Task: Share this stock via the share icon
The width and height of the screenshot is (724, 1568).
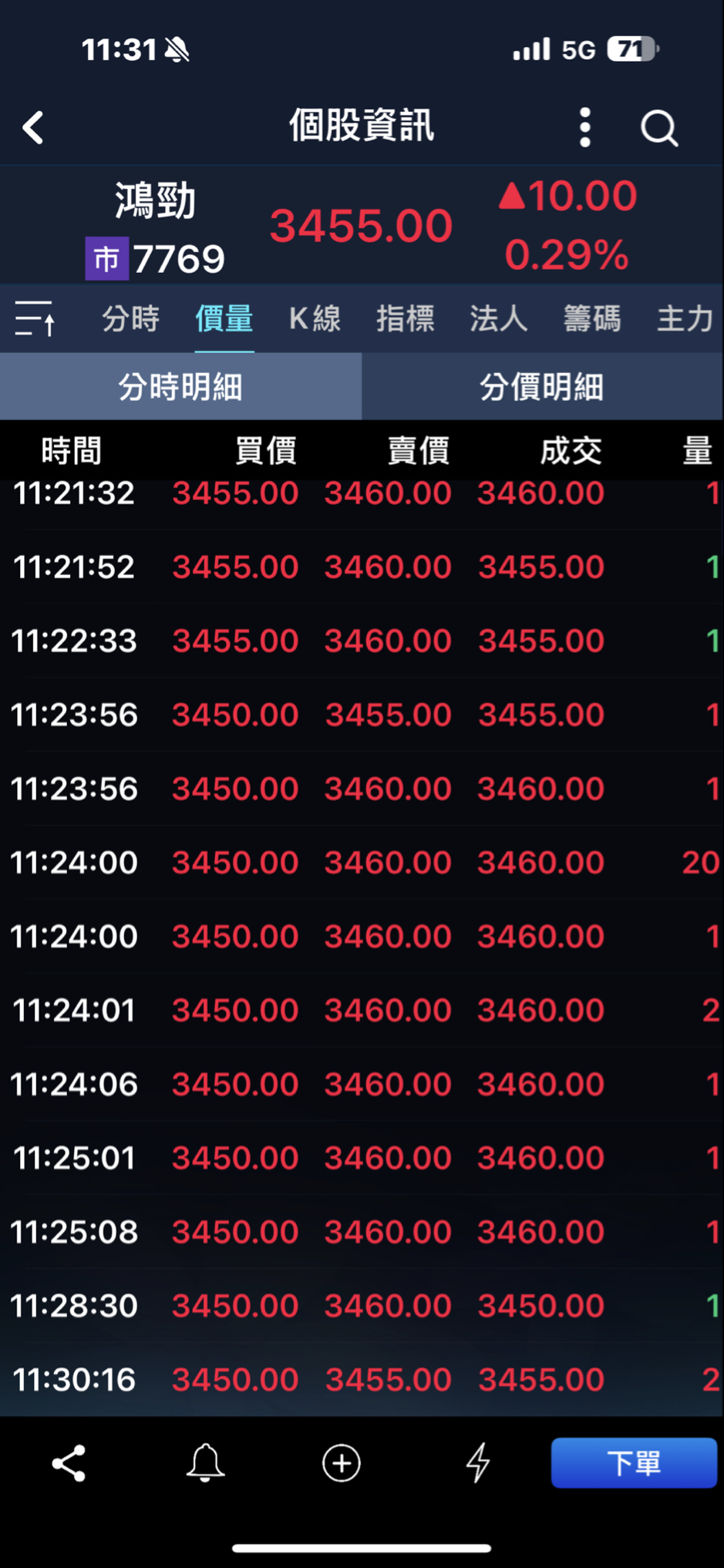Action: point(69,1462)
